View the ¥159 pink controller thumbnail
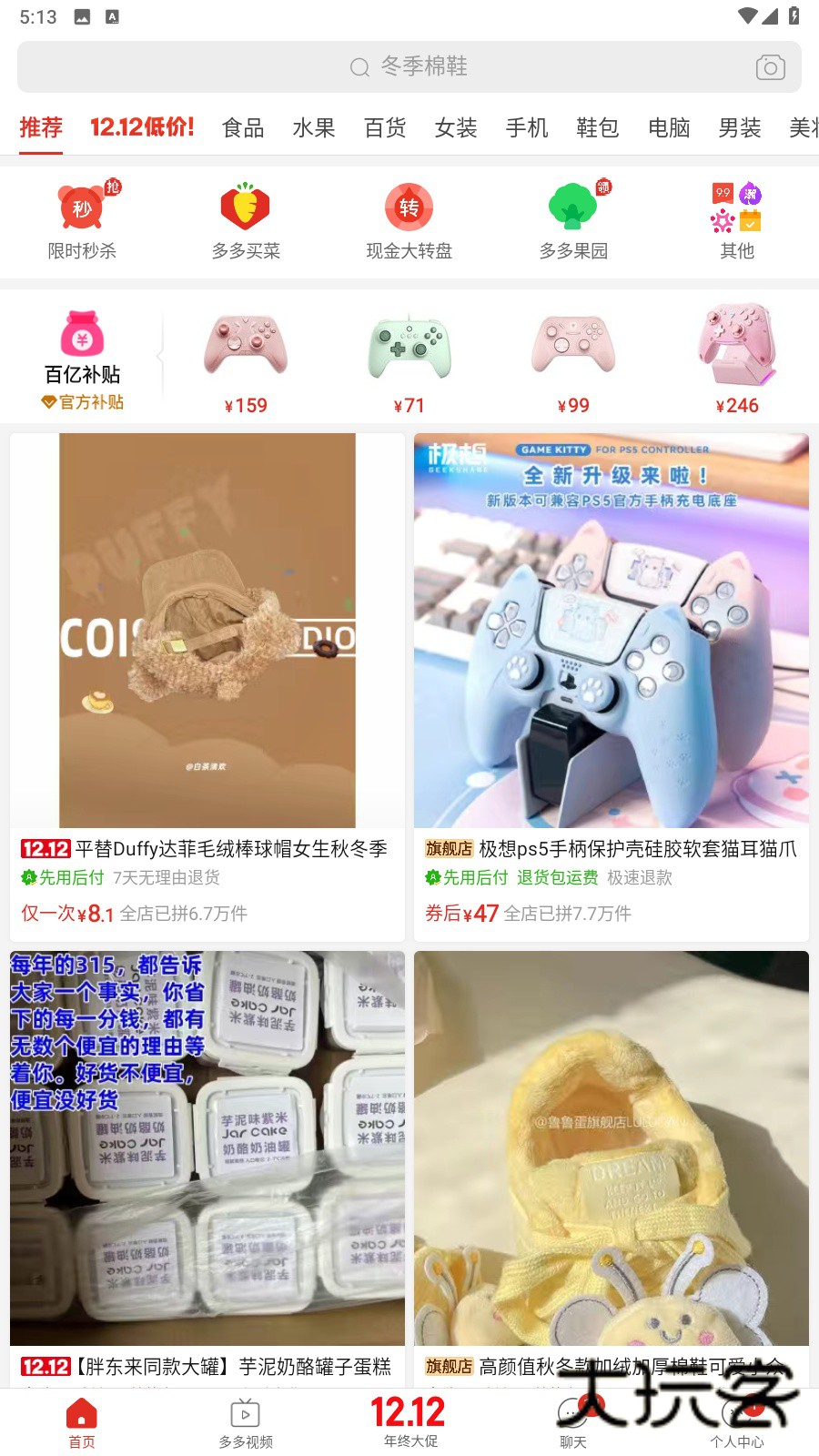 (244, 350)
